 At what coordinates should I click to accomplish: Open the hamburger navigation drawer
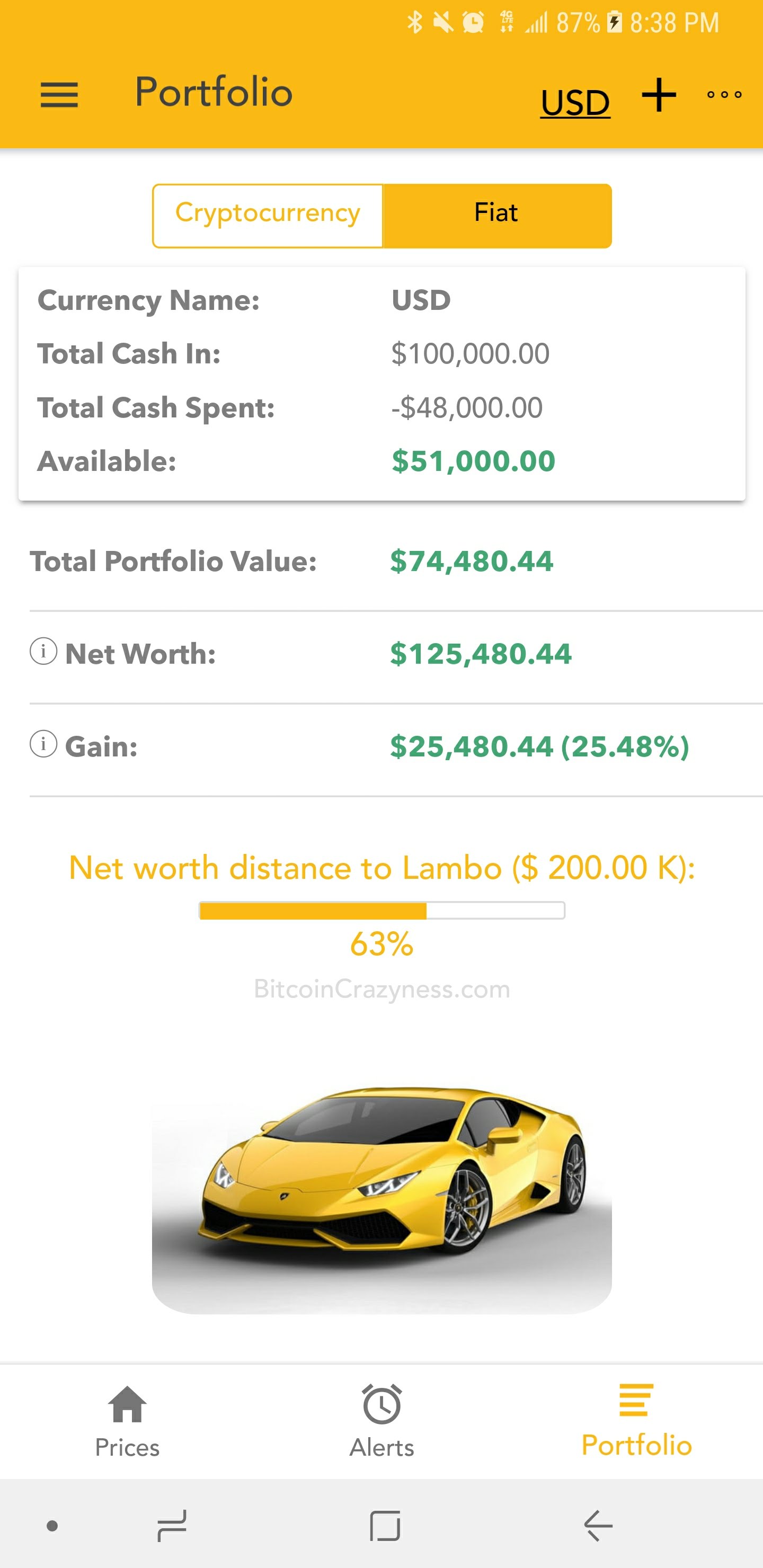coord(59,95)
